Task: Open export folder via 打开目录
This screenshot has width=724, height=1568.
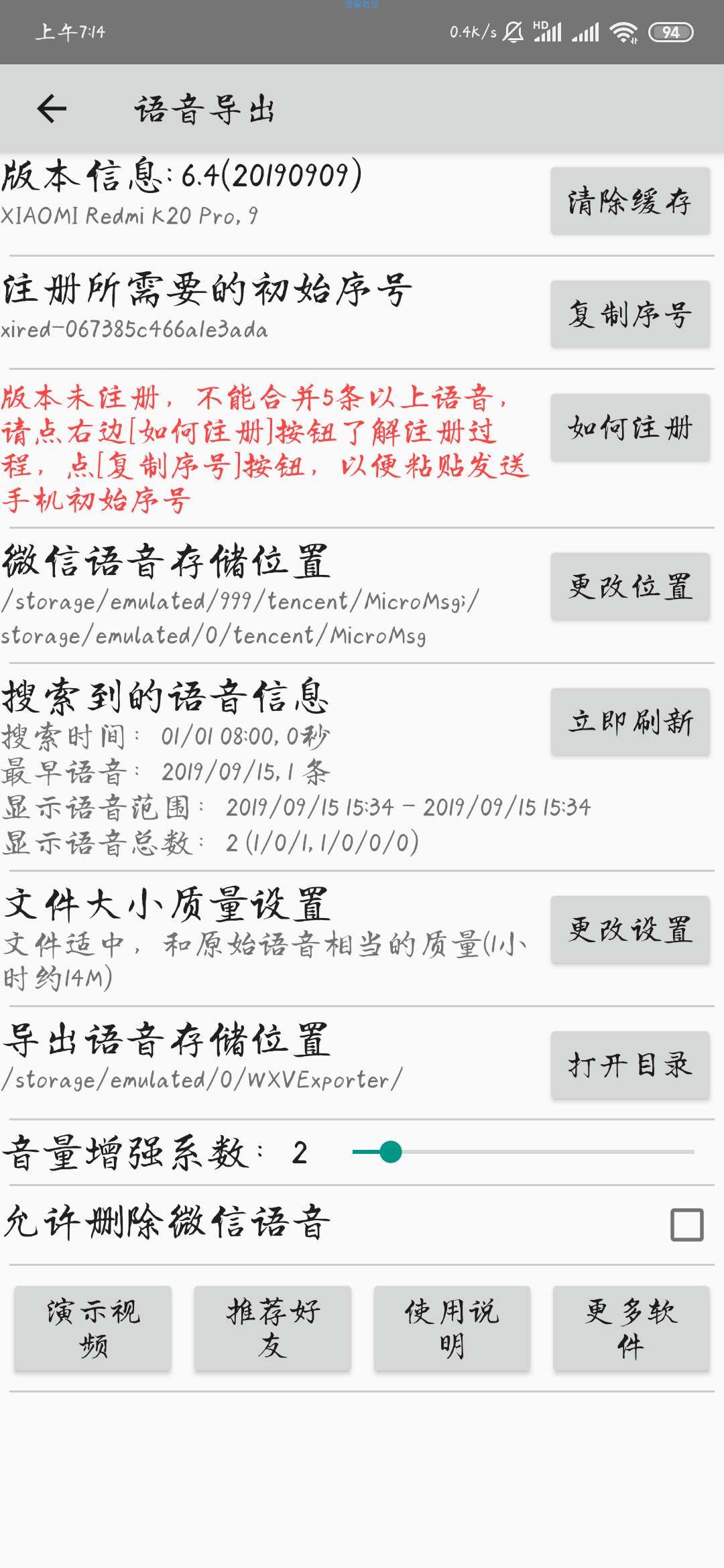Action: tap(629, 1065)
